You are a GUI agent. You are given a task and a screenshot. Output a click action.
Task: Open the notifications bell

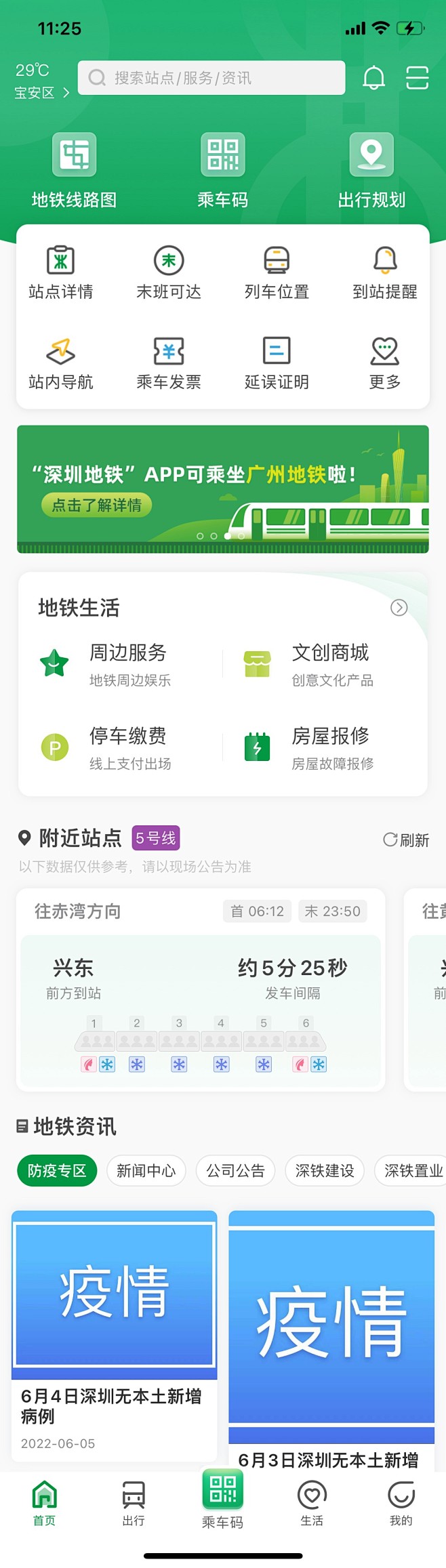373,78
